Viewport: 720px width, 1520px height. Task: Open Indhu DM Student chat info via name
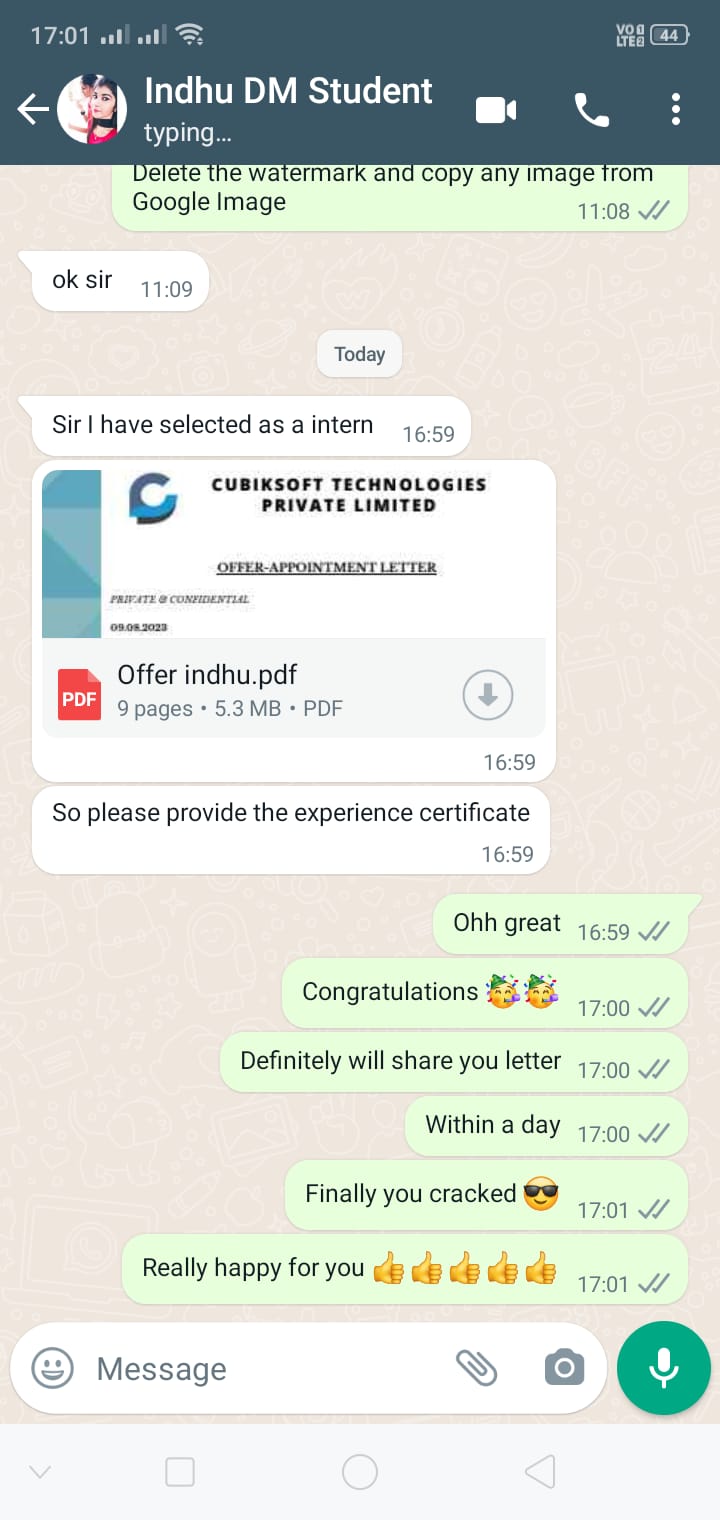pyautogui.click(x=288, y=90)
